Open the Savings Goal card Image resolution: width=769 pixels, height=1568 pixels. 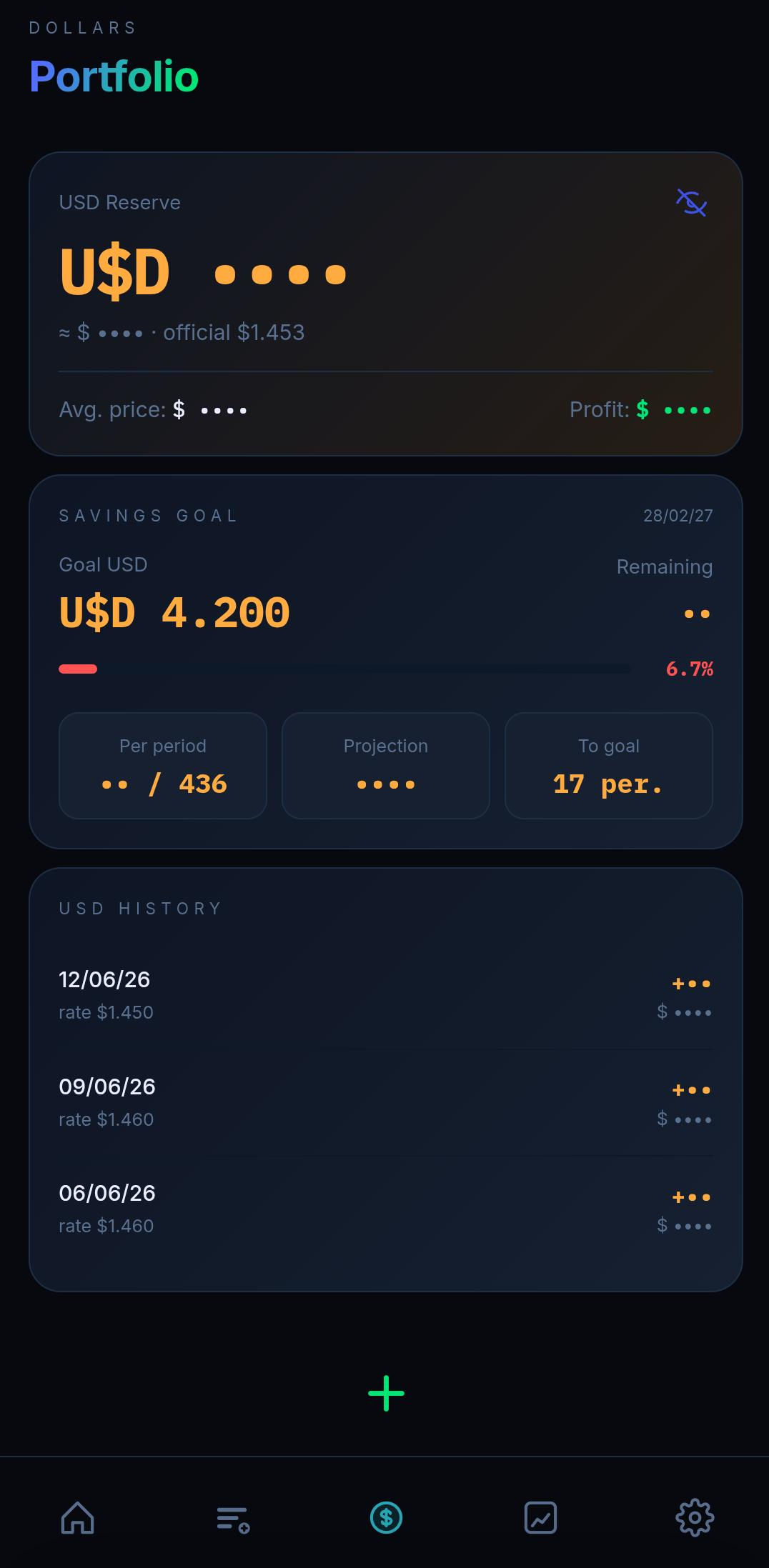[x=386, y=661]
